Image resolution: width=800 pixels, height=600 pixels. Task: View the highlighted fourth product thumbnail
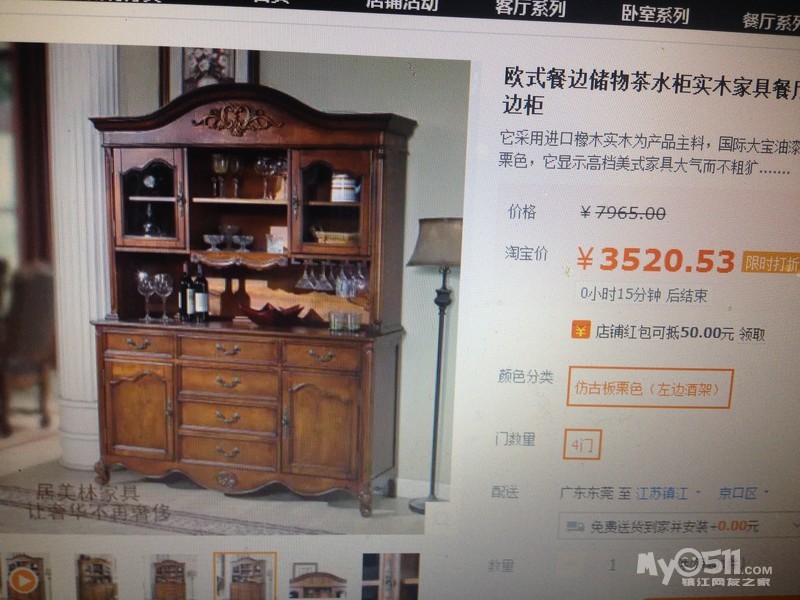(x=246, y=576)
